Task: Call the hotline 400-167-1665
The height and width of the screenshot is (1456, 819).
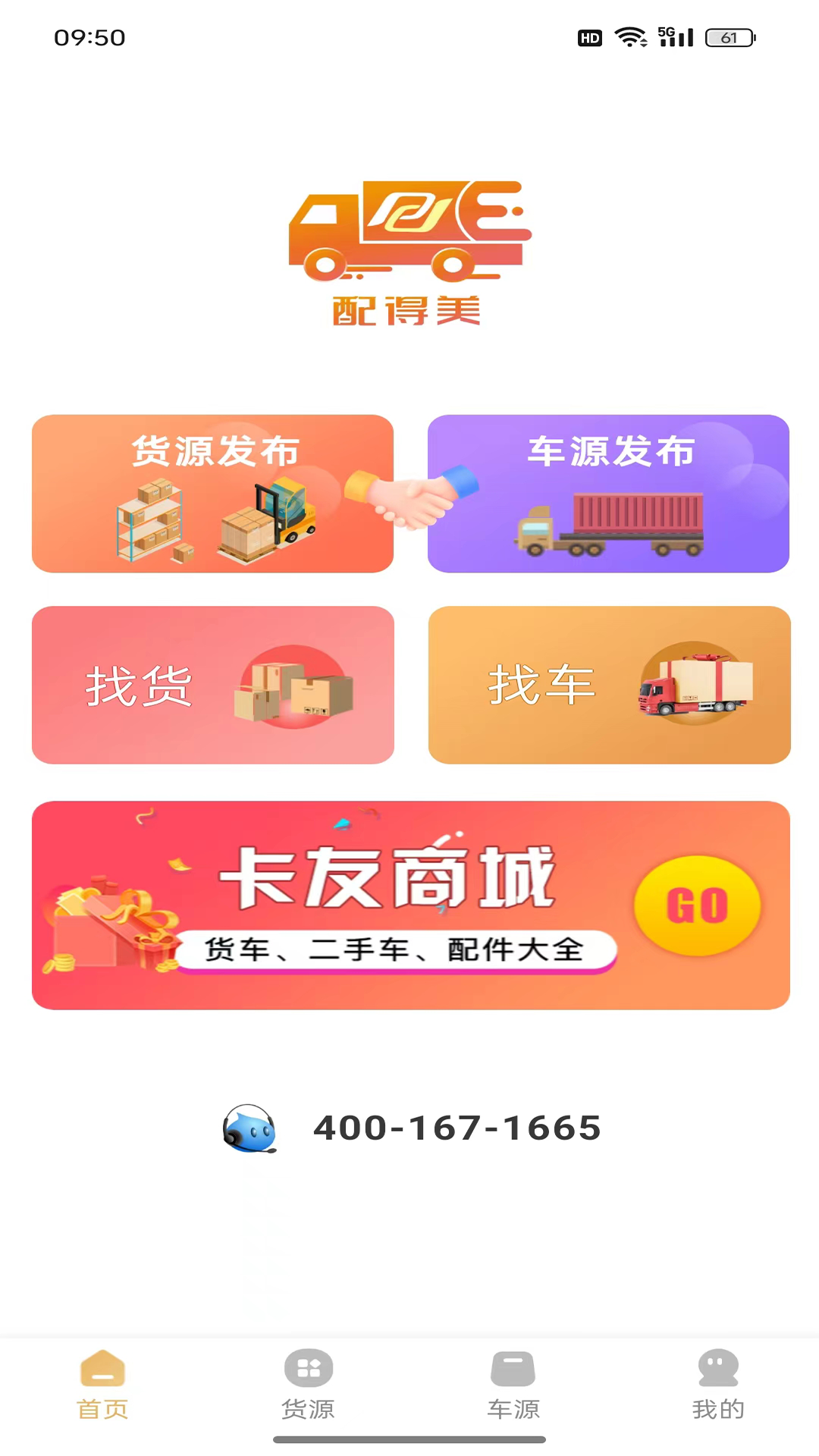Action: [x=457, y=1128]
